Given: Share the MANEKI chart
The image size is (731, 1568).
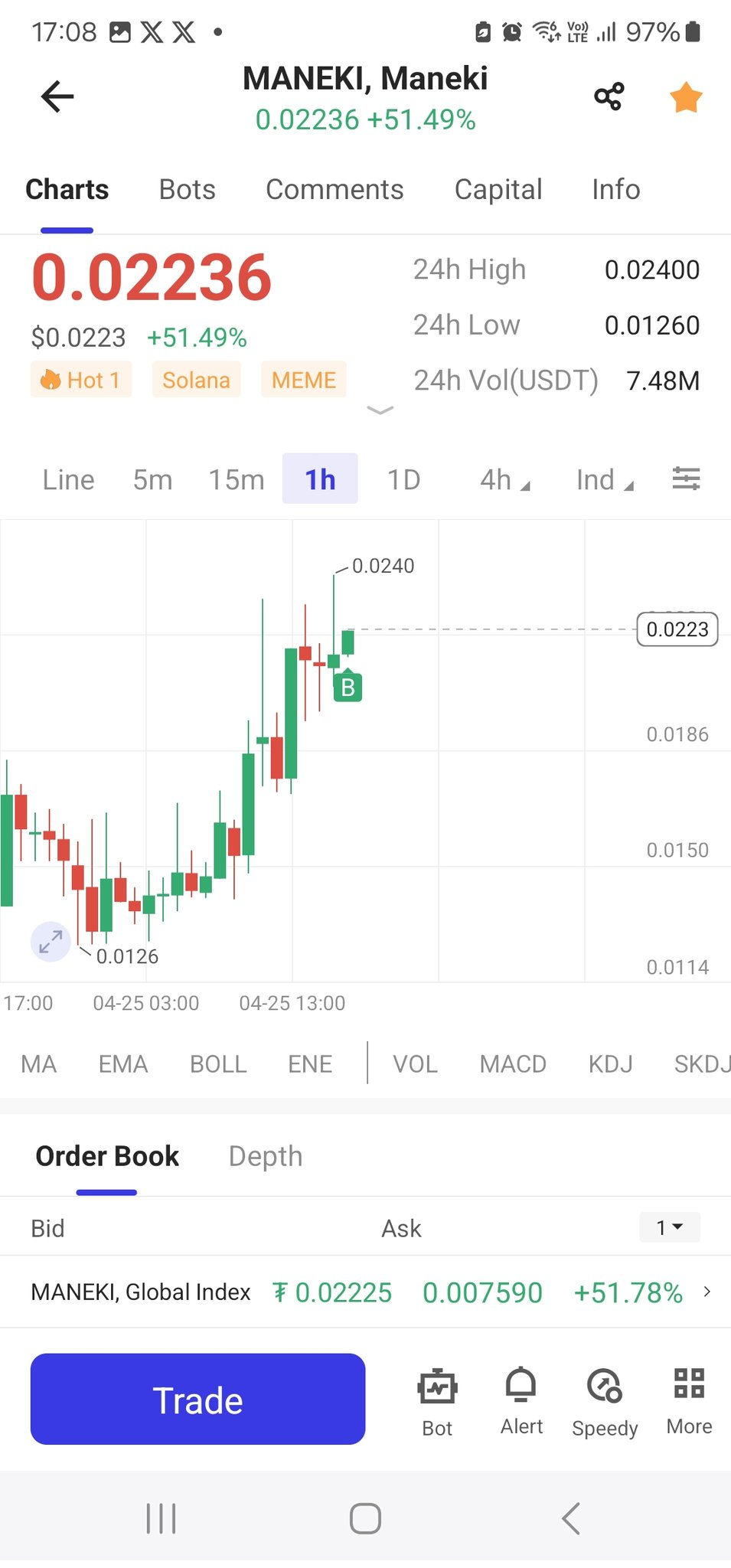Looking at the screenshot, I should point(609,97).
